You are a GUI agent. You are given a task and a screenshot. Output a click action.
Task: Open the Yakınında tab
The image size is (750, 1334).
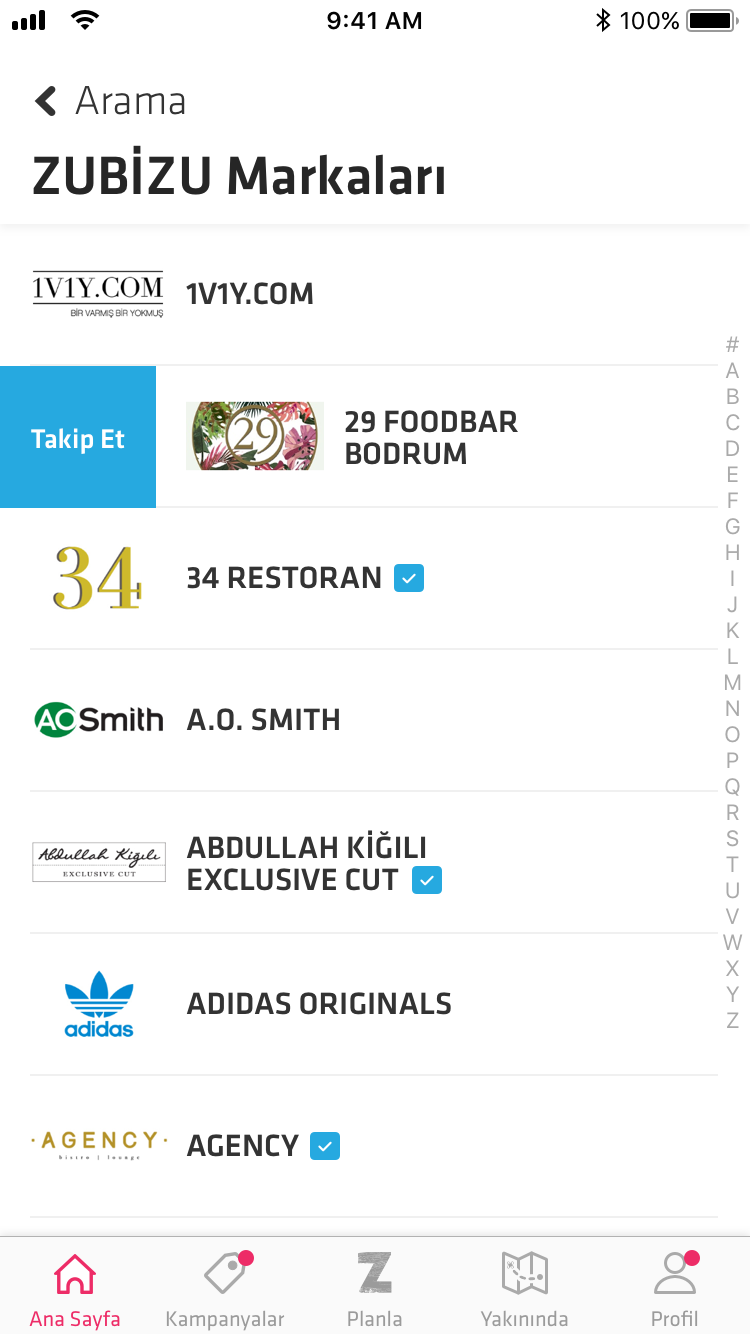(x=524, y=1291)
